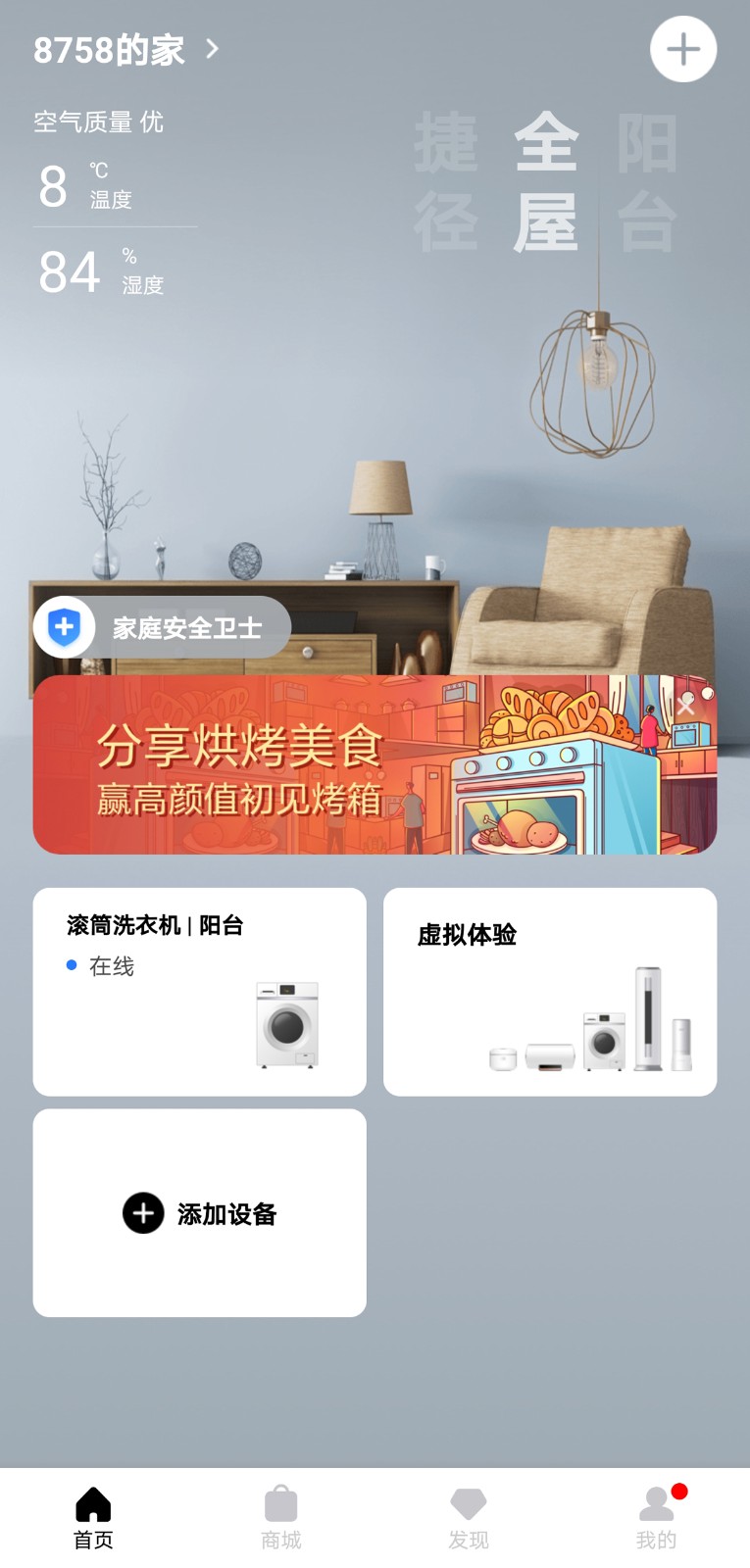Go to the 首页 tab

[93, 1518]
